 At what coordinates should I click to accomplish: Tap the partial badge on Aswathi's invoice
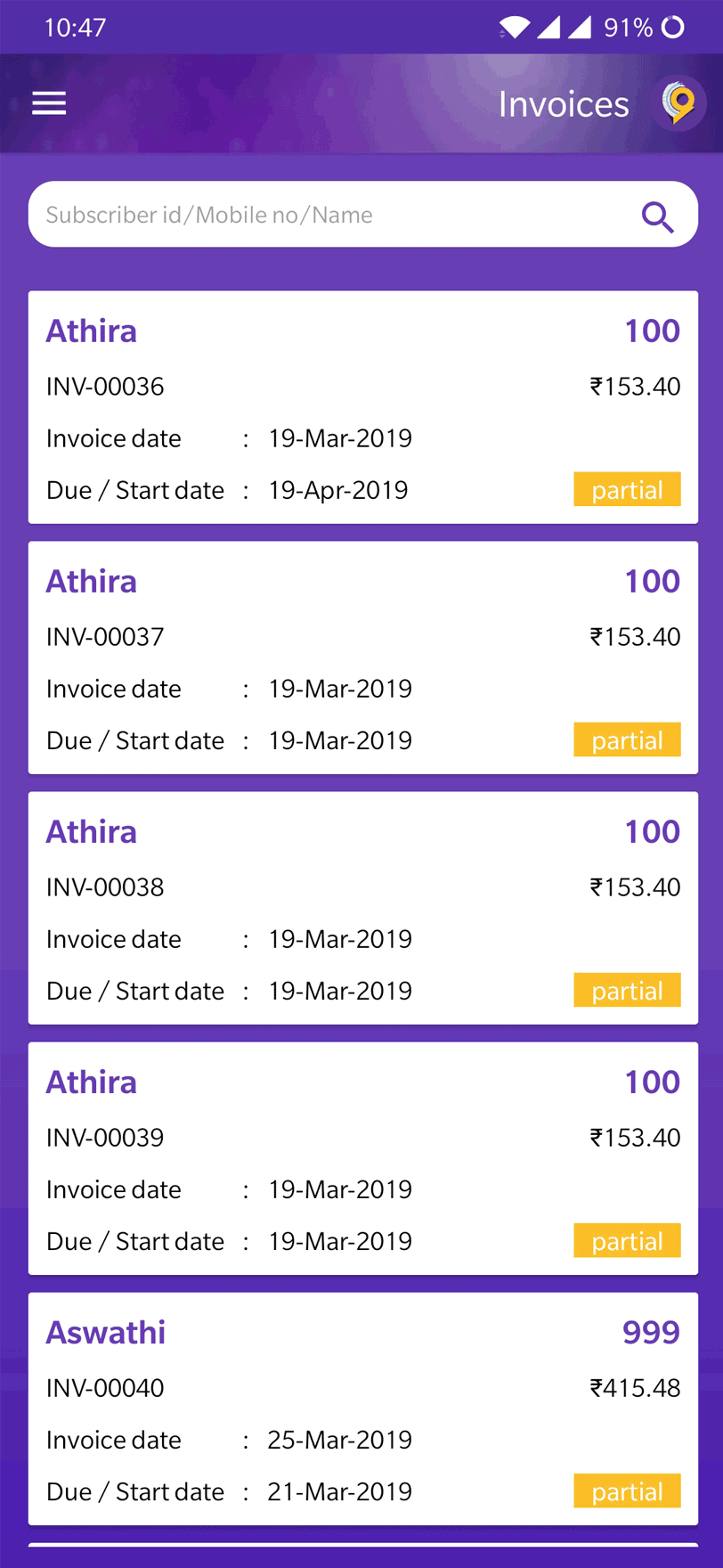point(627,1491)
